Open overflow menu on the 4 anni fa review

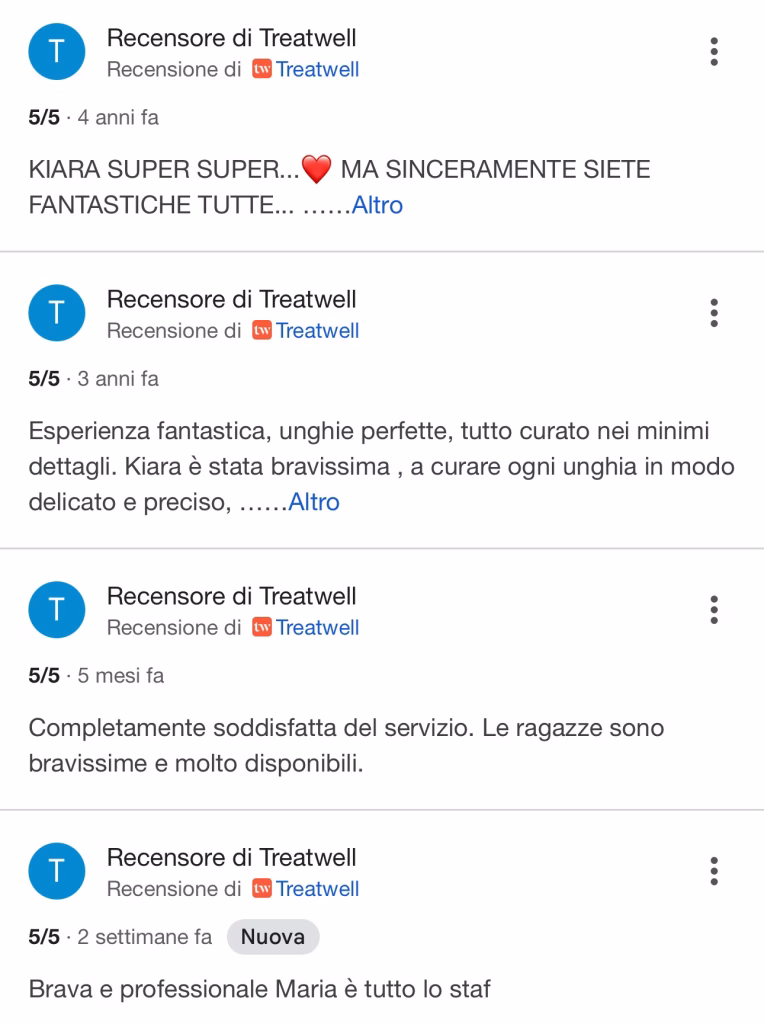[x=713, y=53]
